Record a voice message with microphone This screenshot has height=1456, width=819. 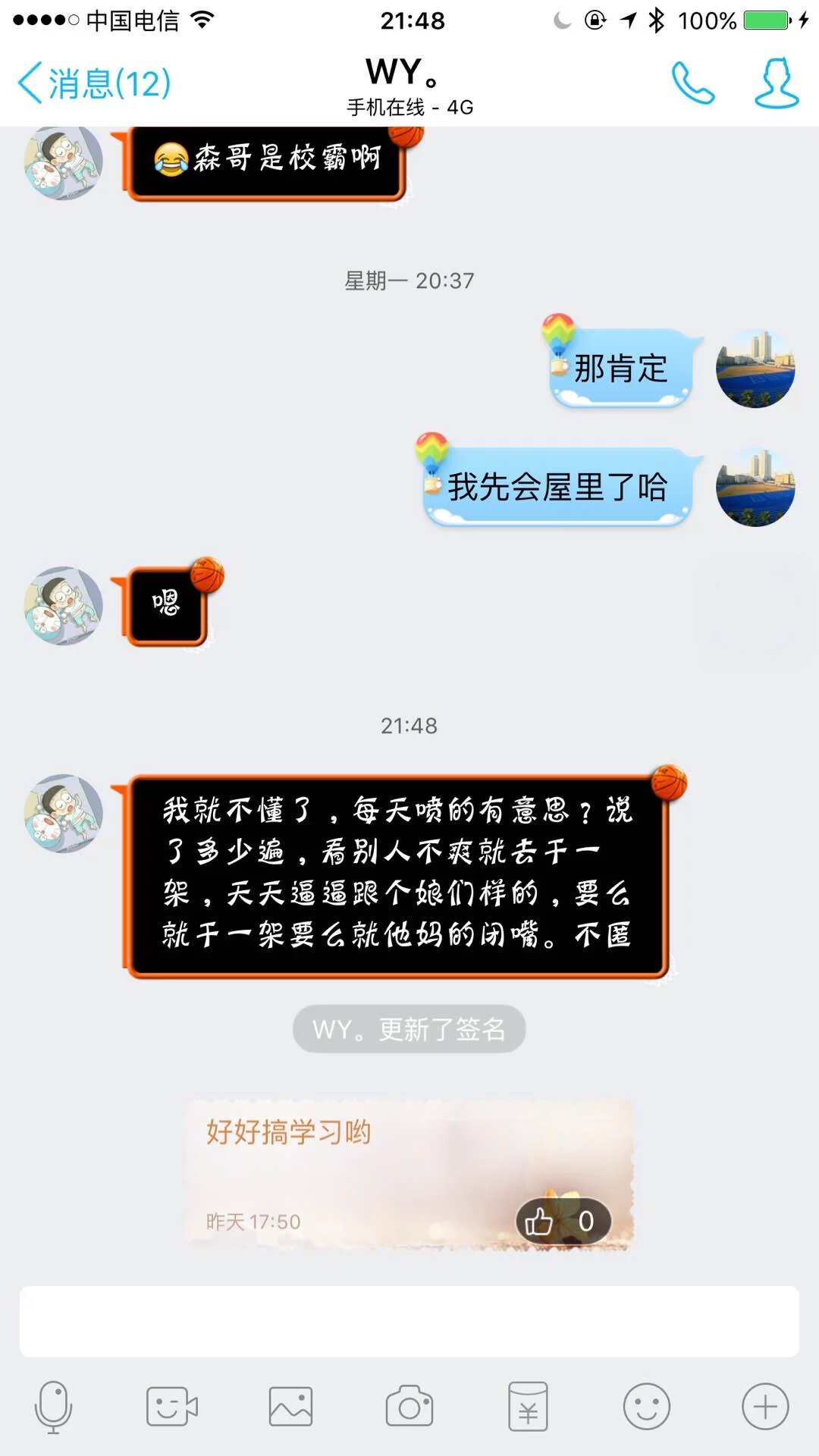click(53, 1407)
